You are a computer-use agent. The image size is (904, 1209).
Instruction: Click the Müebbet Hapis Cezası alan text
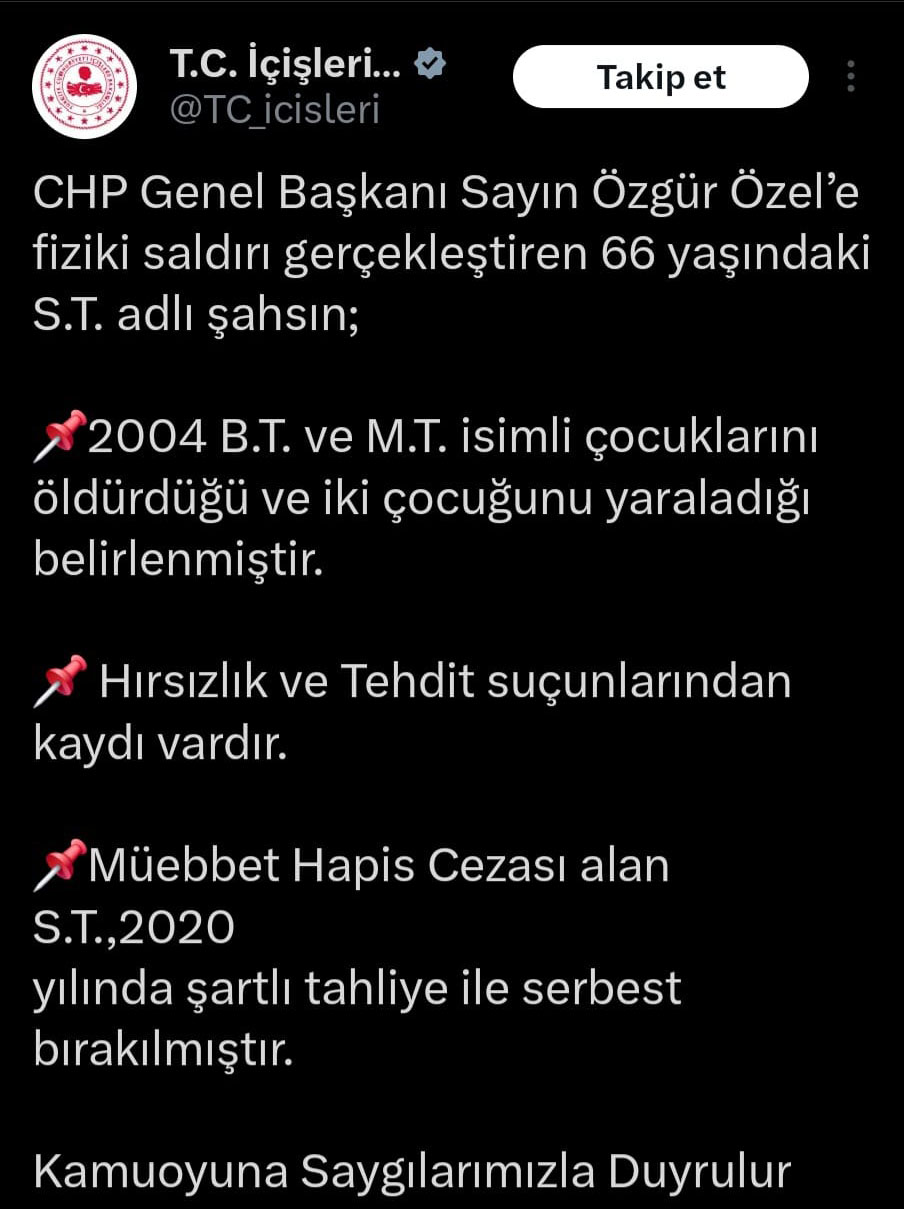point(380,863)
